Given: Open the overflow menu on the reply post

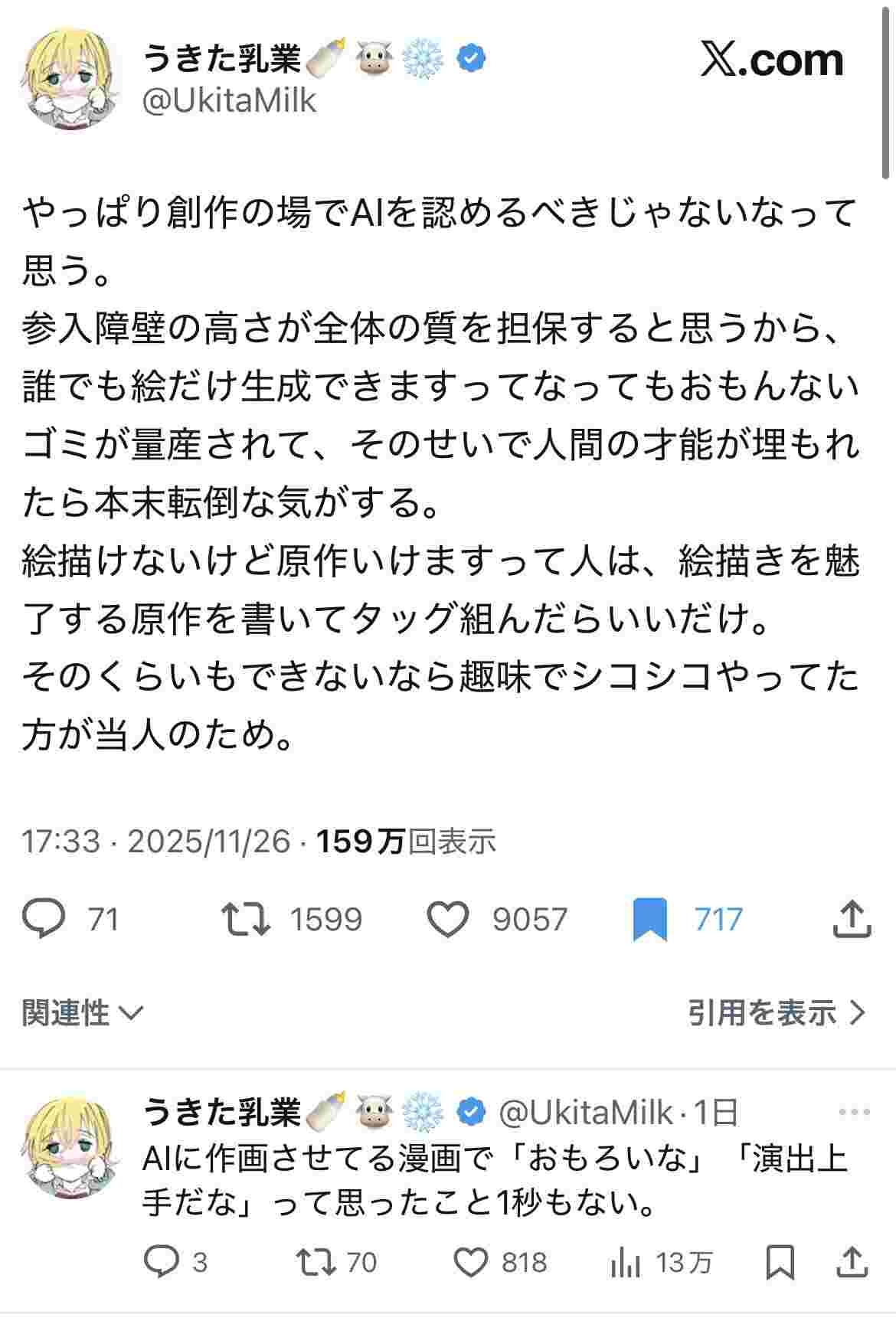Looking at the screenshot, I should tap(854, 1113).
